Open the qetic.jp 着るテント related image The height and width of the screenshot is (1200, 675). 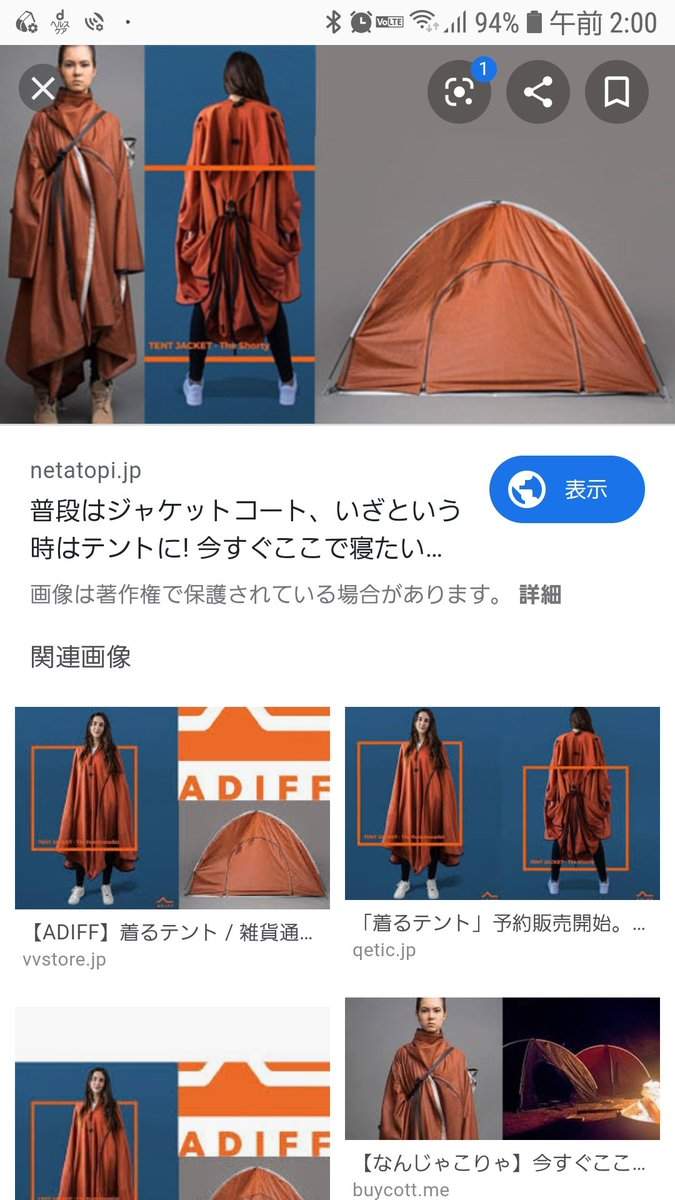pos(502,803)
